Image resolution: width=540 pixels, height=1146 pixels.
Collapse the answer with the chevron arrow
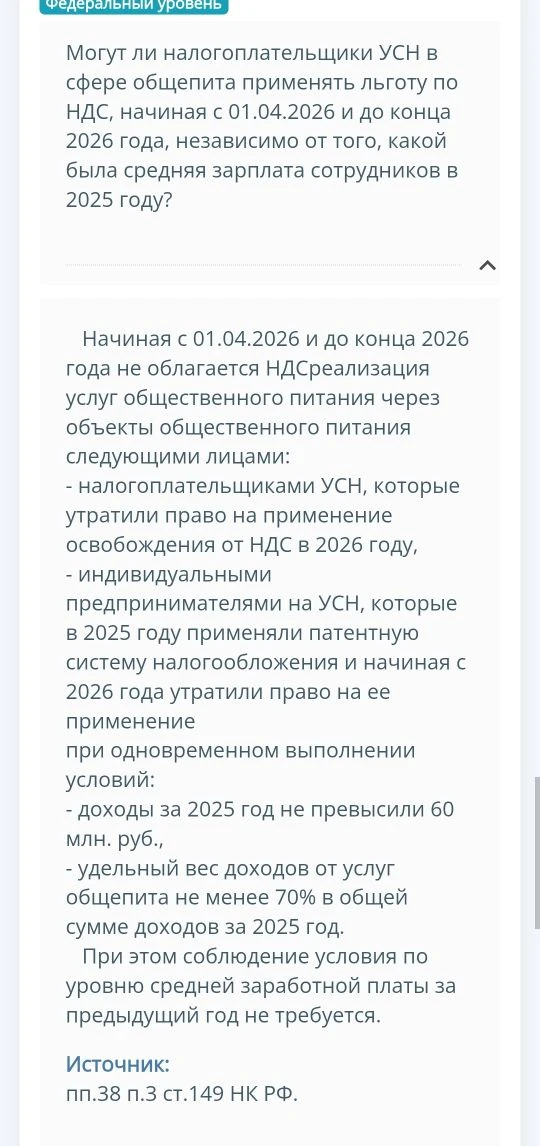(487, 265)
